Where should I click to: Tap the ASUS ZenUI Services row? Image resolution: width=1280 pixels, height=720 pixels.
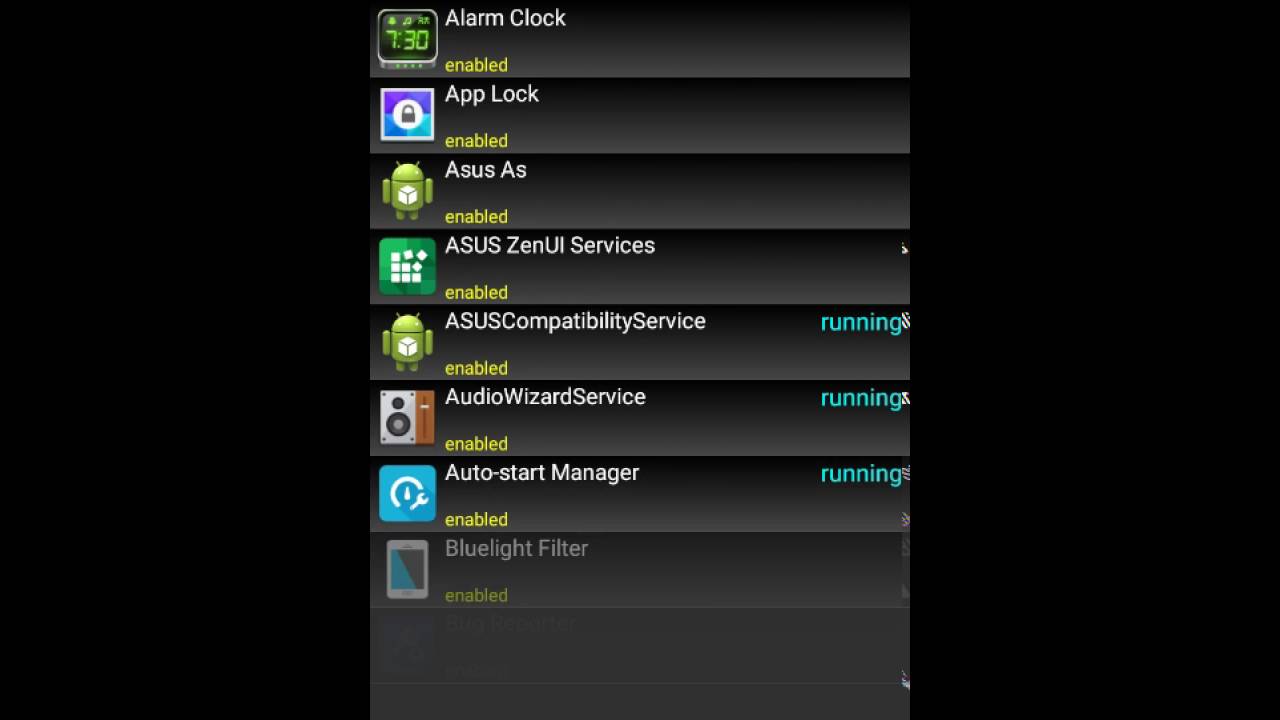tap(639, 267)
